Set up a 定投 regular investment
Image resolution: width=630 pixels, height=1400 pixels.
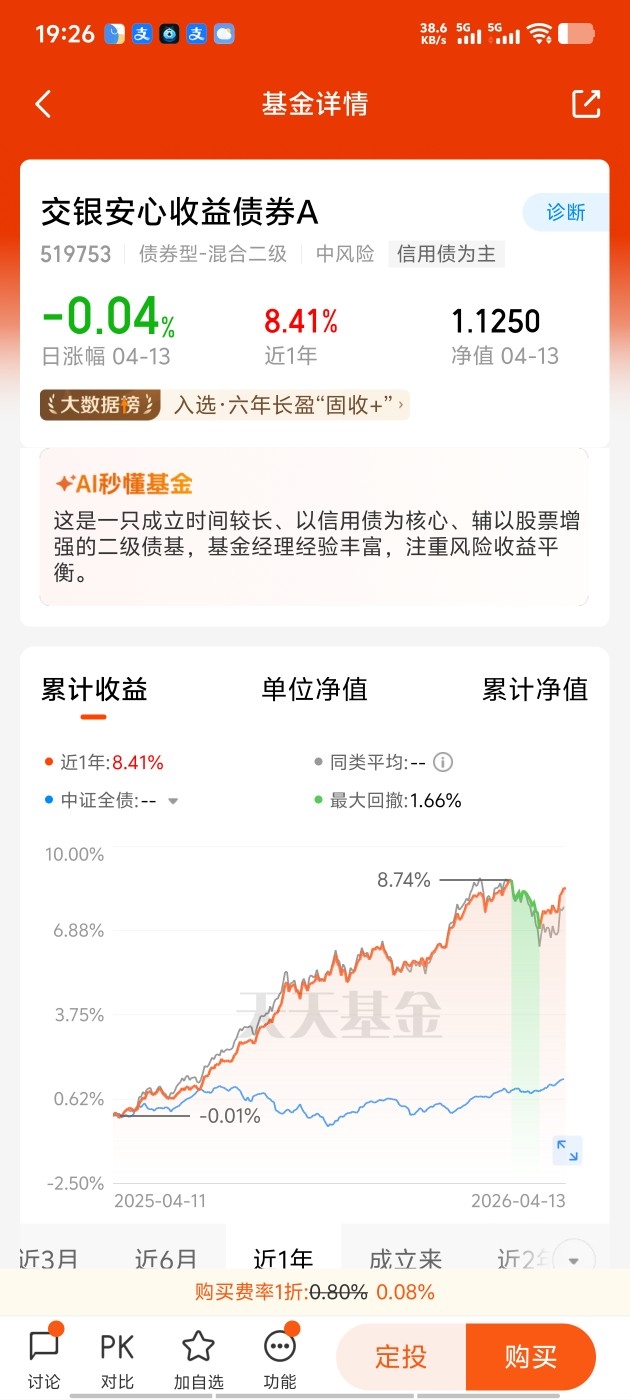(401, 1357)
